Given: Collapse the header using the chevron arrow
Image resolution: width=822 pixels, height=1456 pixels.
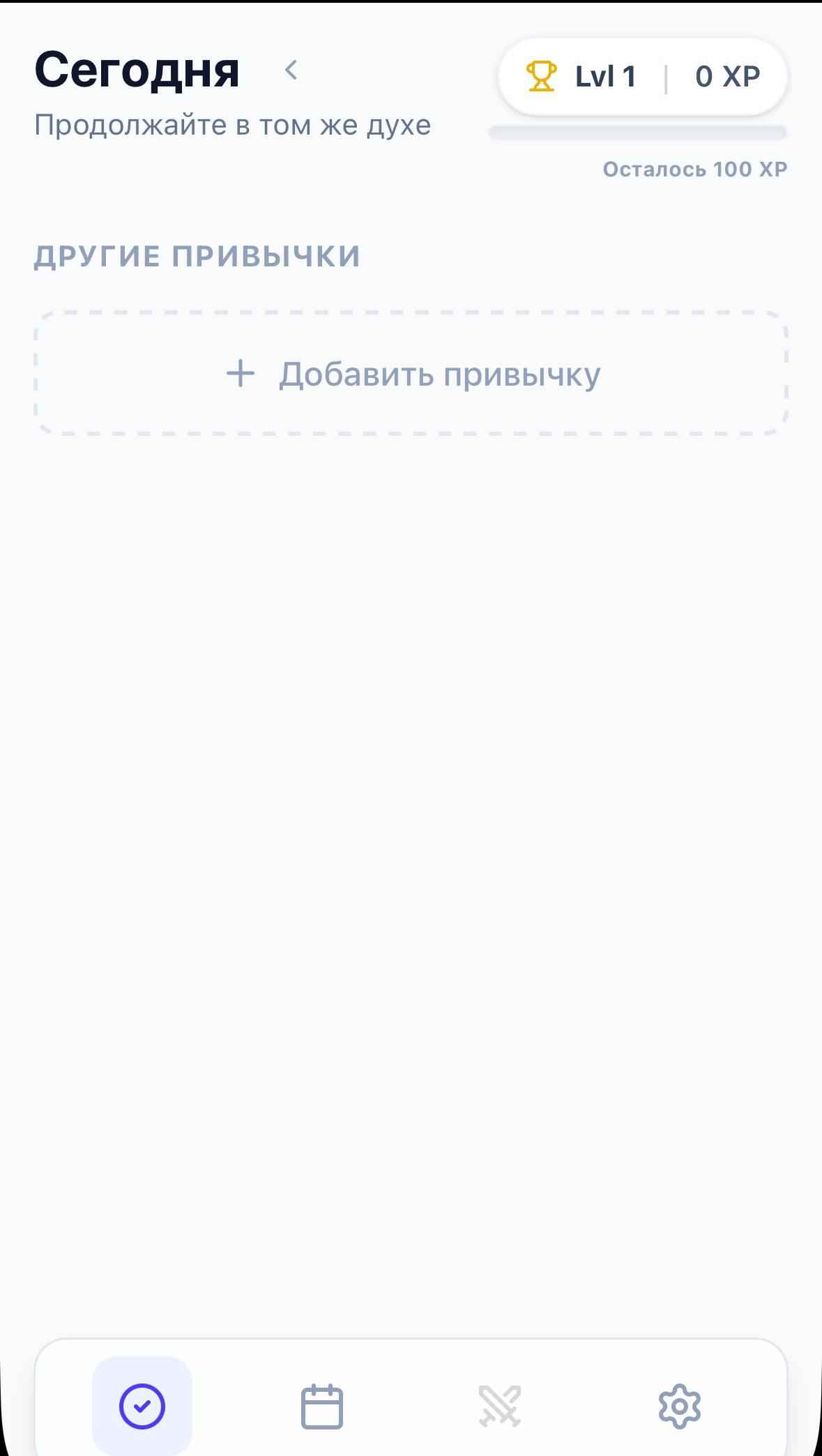Looking at the screenshot, I should (292, 70).
